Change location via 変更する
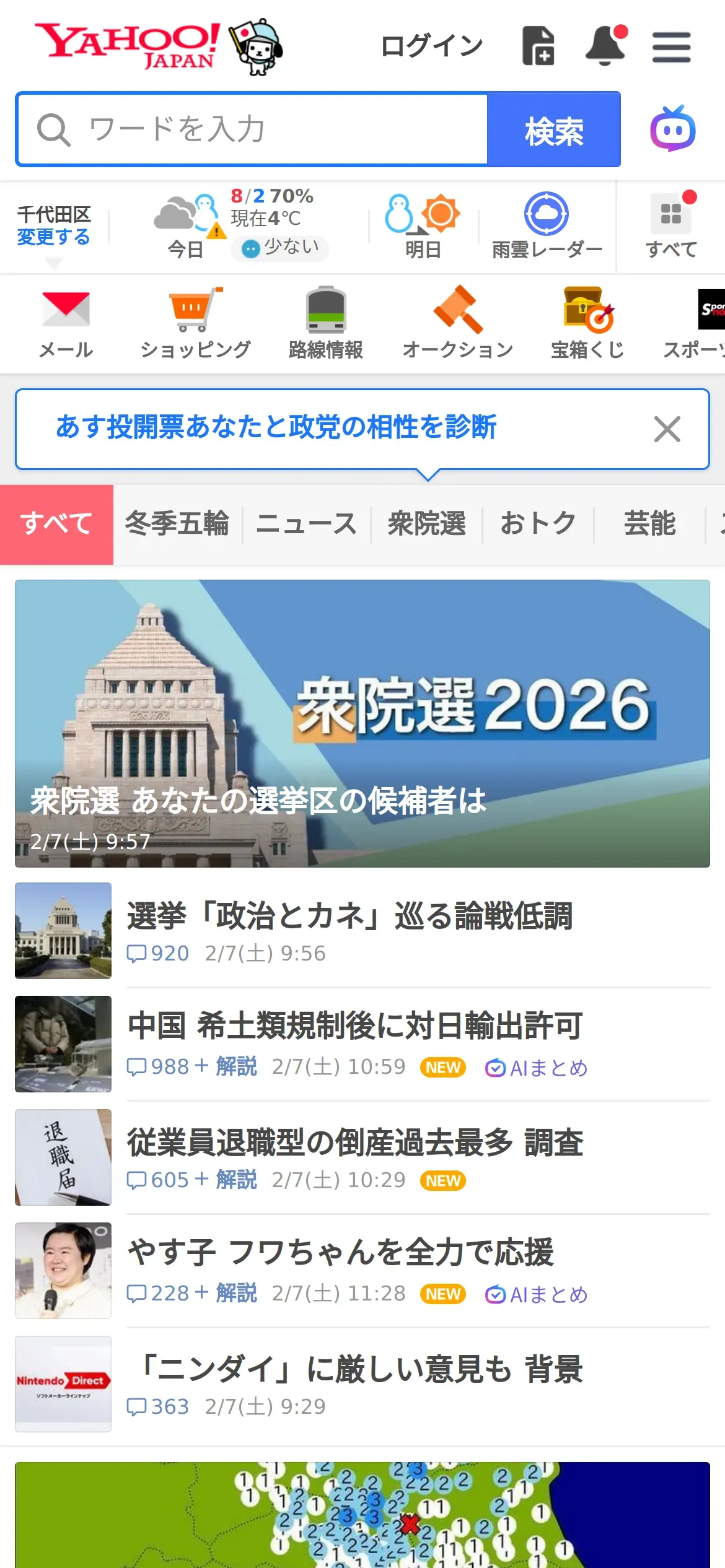Screen dimensions: 725x1568 pyautogui.click(x=53, y=237)
